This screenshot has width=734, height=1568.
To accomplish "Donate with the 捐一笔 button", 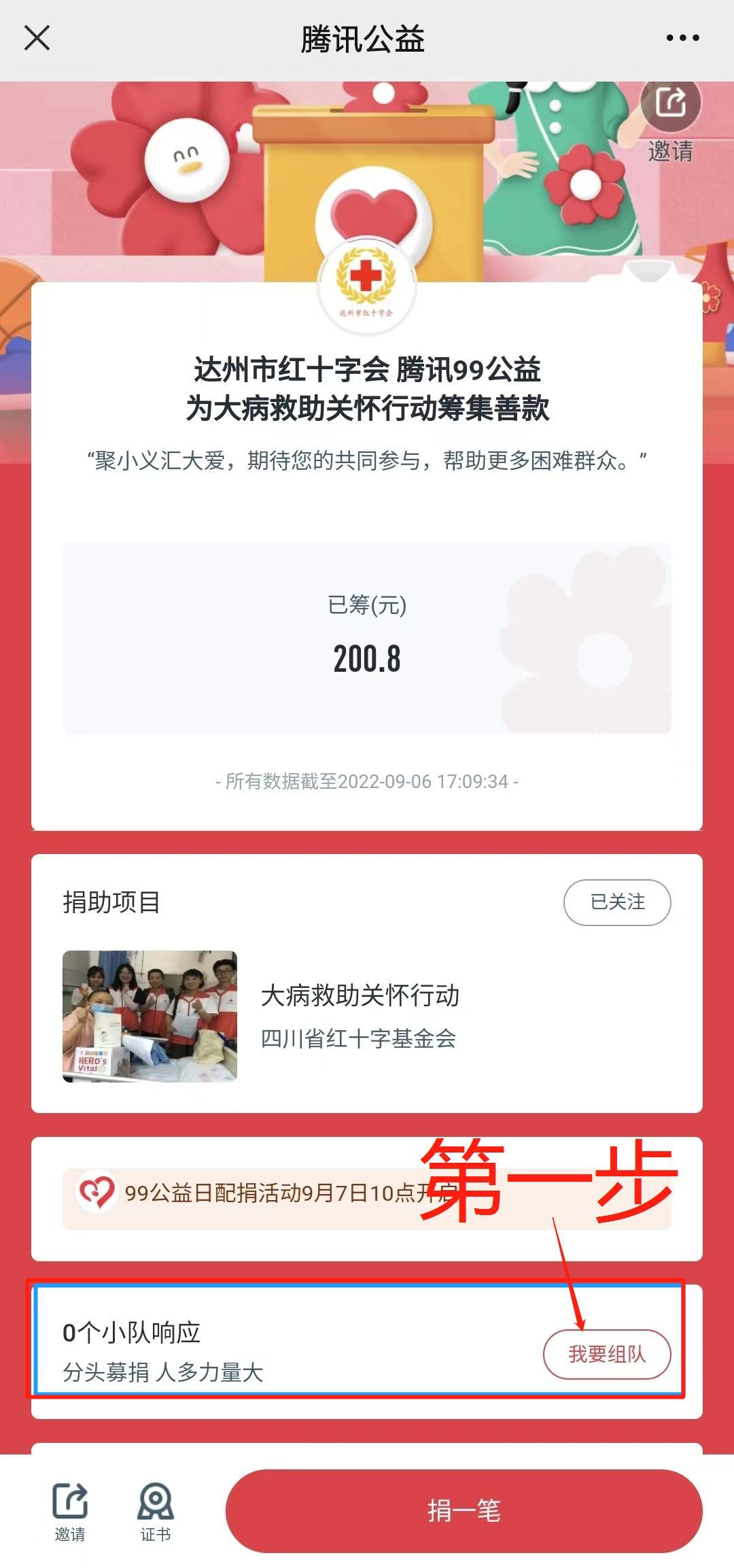I will 464,1511.
